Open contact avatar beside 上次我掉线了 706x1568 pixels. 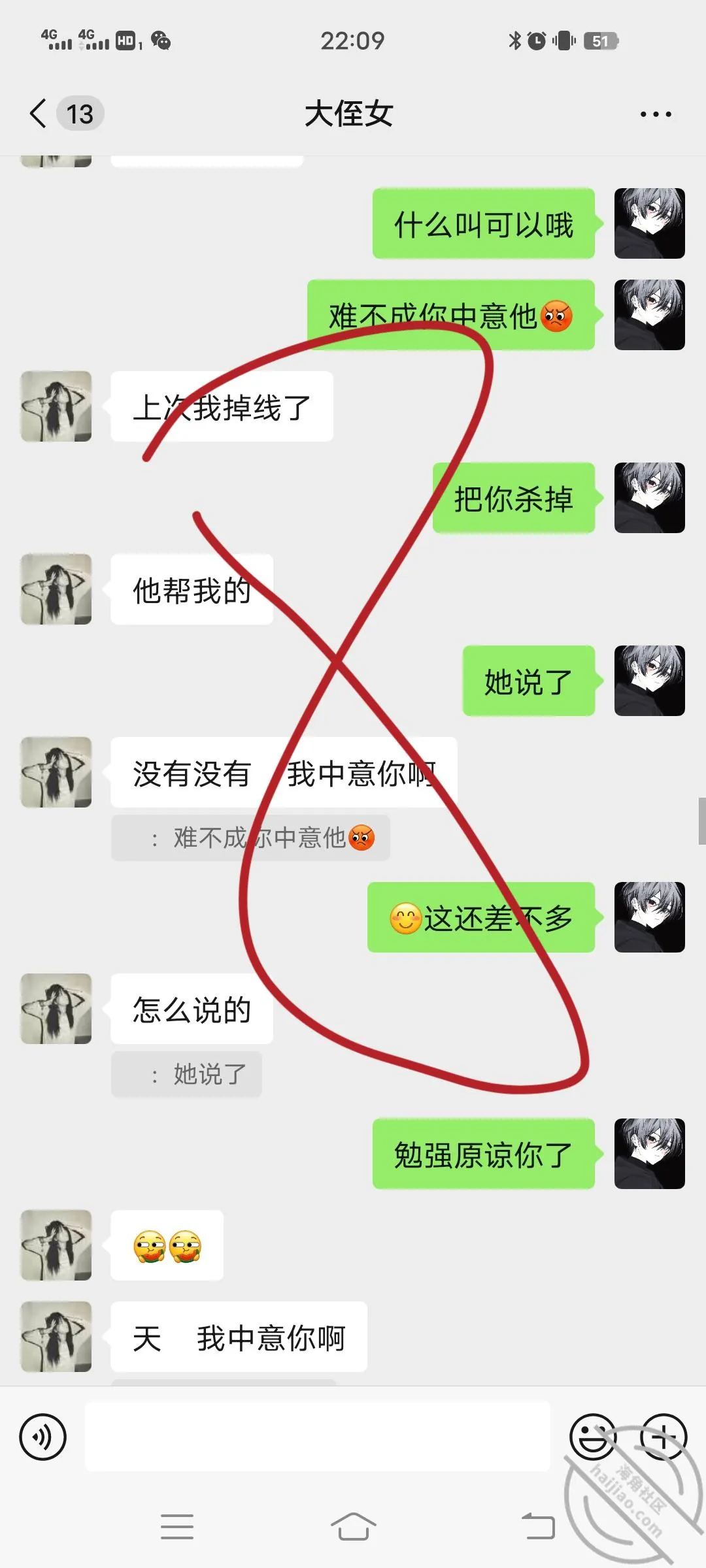point(56,406)
